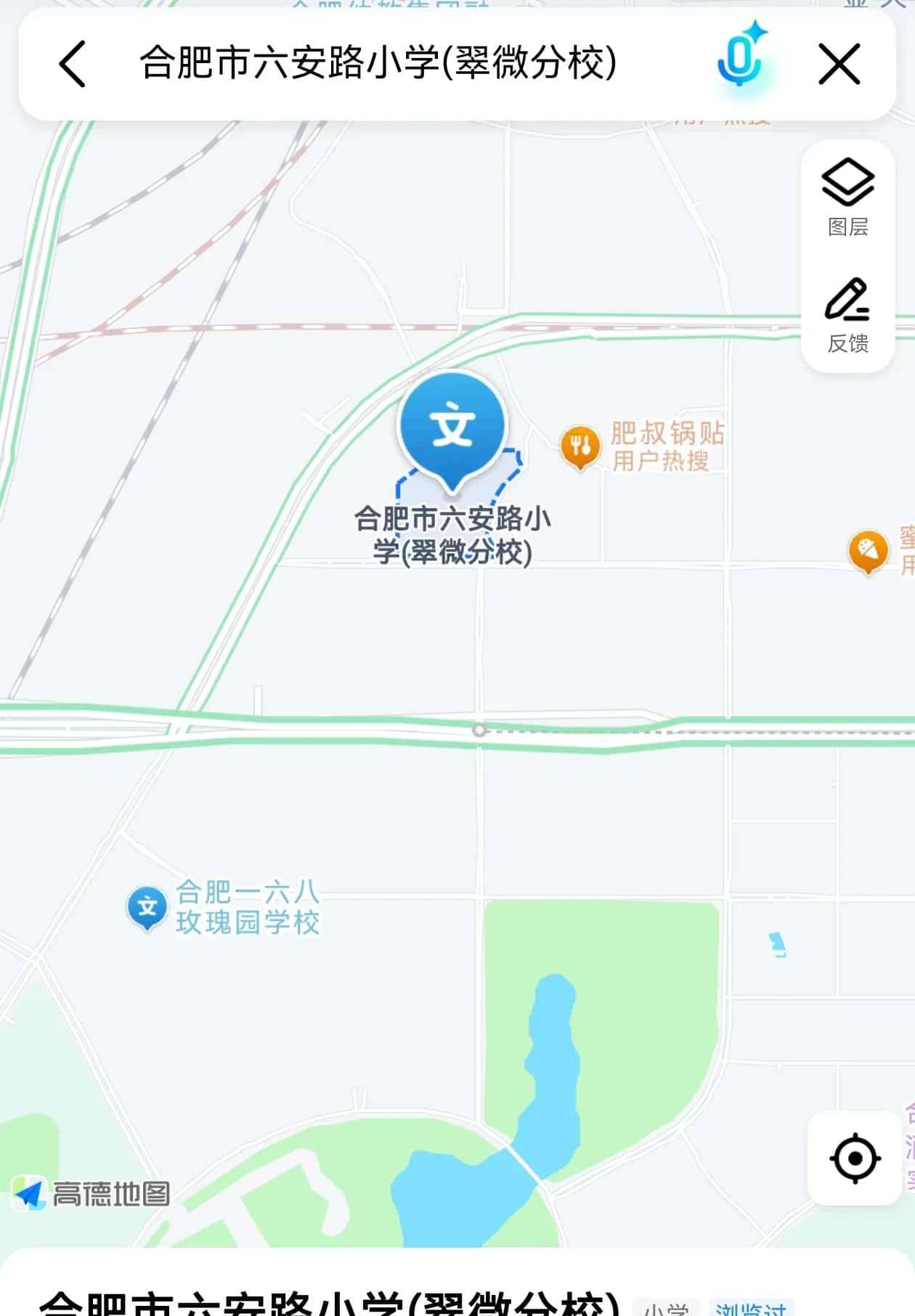Select the 合肥市六安路小学 blue map pin

[454, 432]
